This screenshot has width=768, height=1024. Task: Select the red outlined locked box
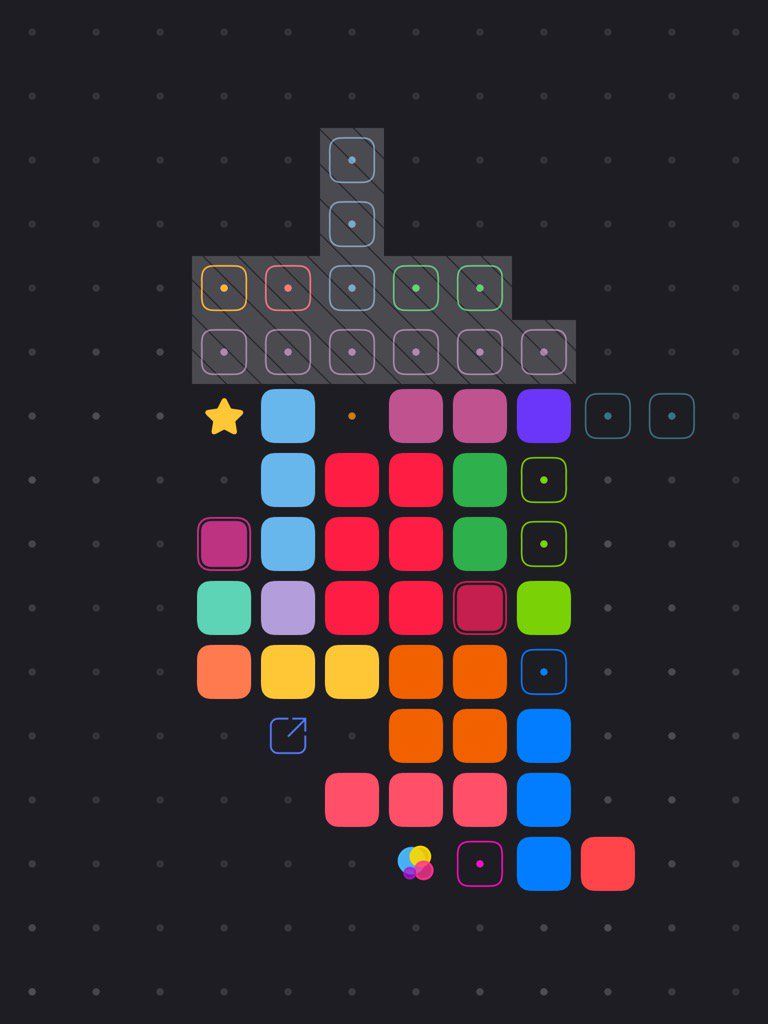point(288,288)
